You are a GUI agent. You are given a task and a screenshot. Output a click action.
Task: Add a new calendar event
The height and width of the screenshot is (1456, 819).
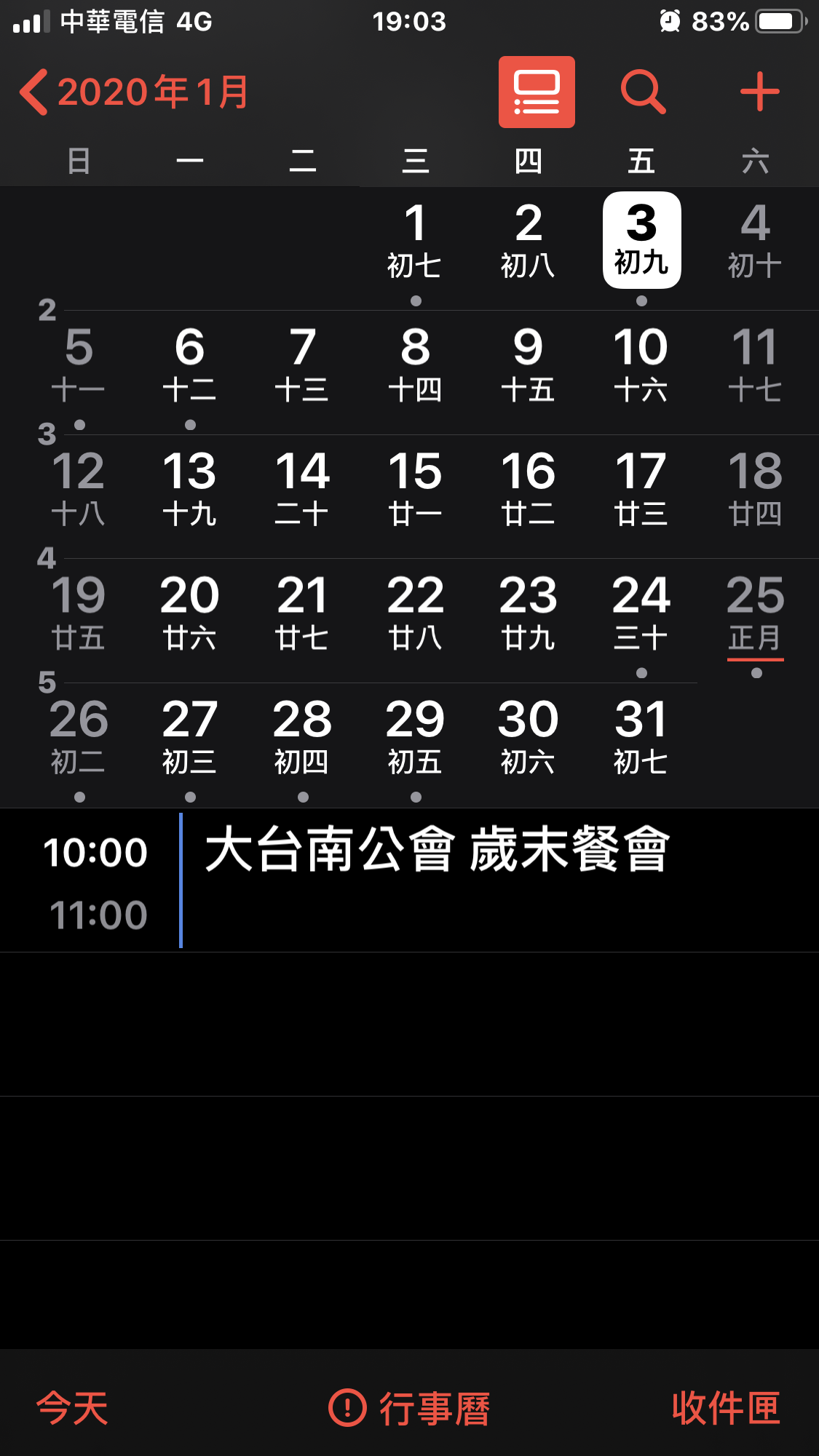pyautogui.click(x=760, y=92)
